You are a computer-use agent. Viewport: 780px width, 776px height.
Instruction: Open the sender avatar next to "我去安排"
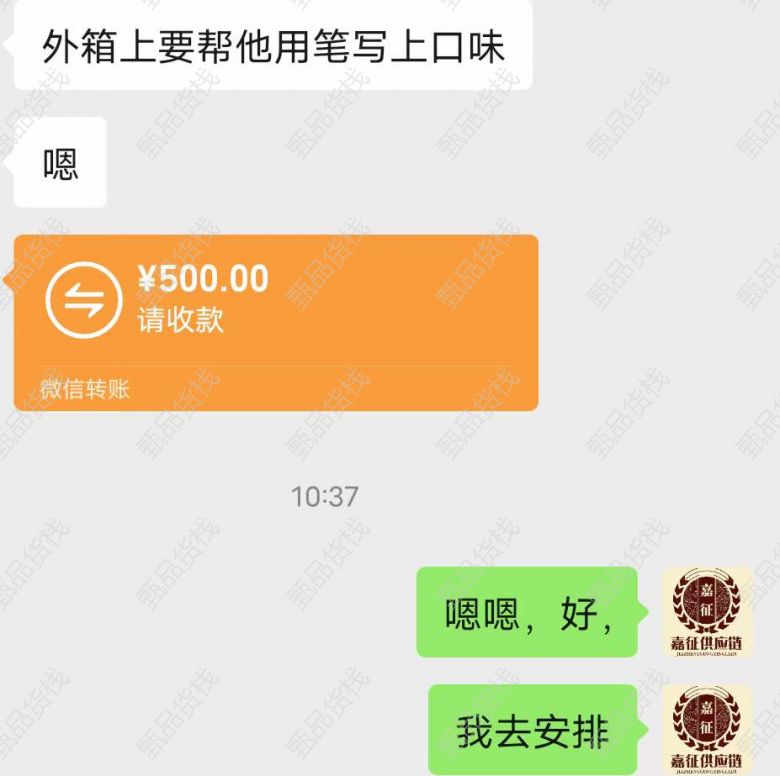click(706, 730)
